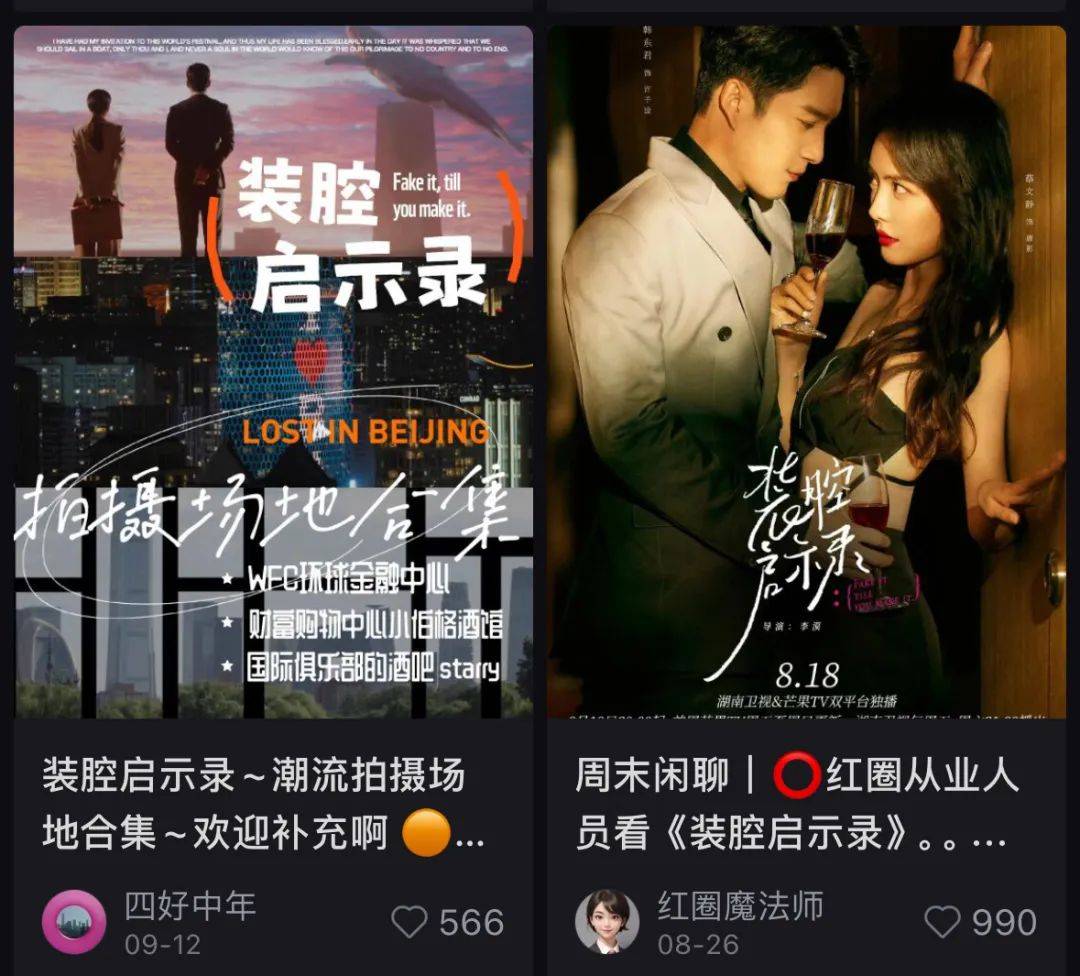1080x976 pixels.
Task: Open the 潮流拍摄场地合集 post by 四好中年
Action: pos(273,371)
